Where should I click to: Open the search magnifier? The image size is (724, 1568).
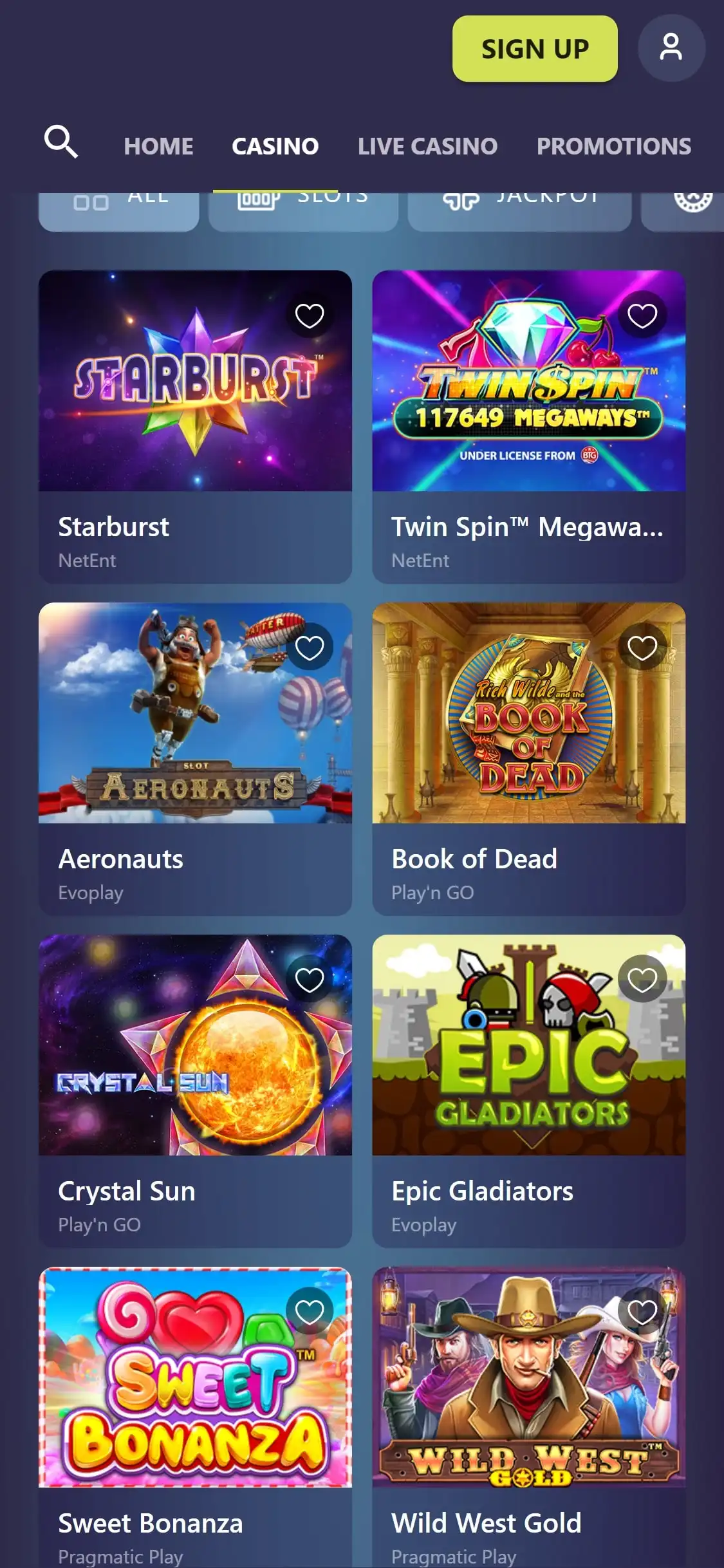click(x=60, y=142)
